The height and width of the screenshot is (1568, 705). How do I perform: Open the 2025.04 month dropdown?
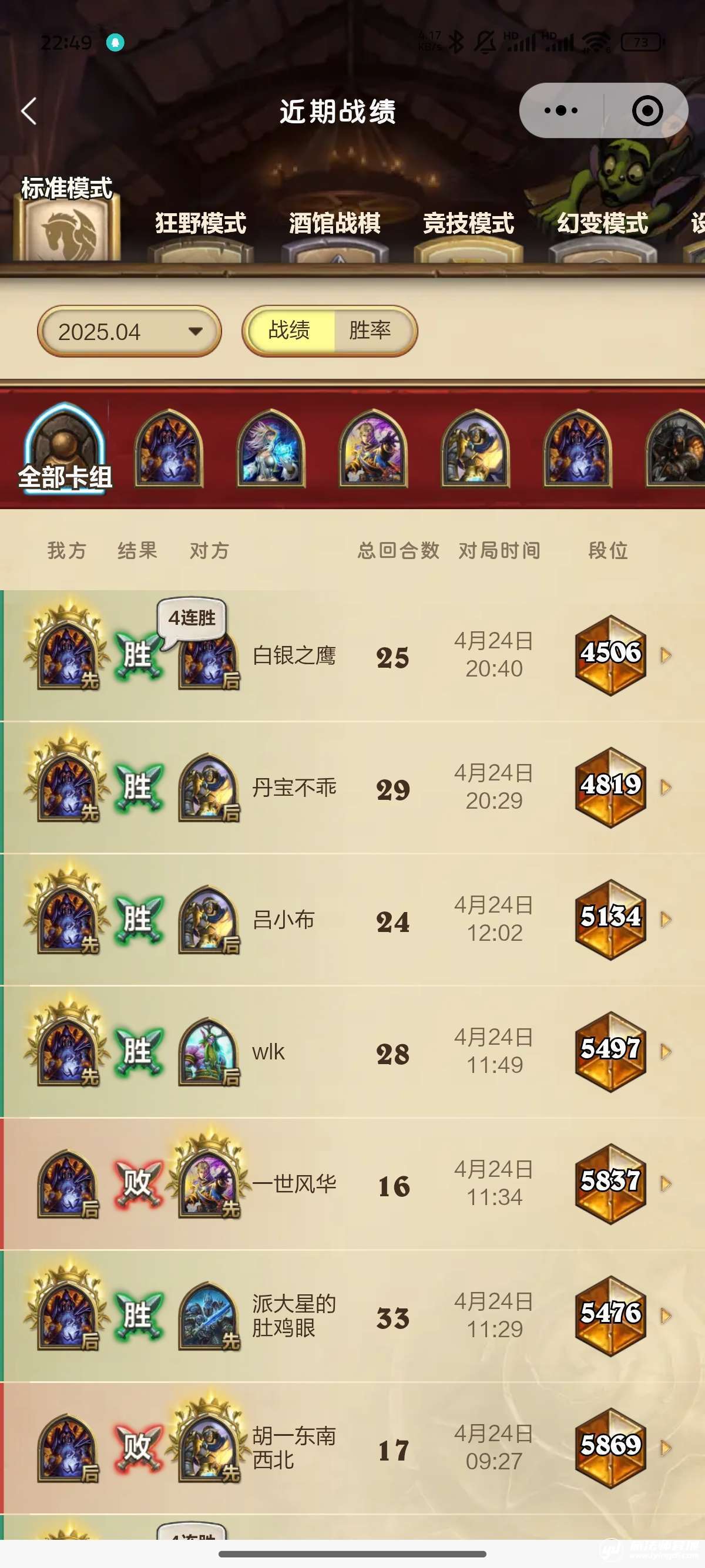tap(129, 332)
